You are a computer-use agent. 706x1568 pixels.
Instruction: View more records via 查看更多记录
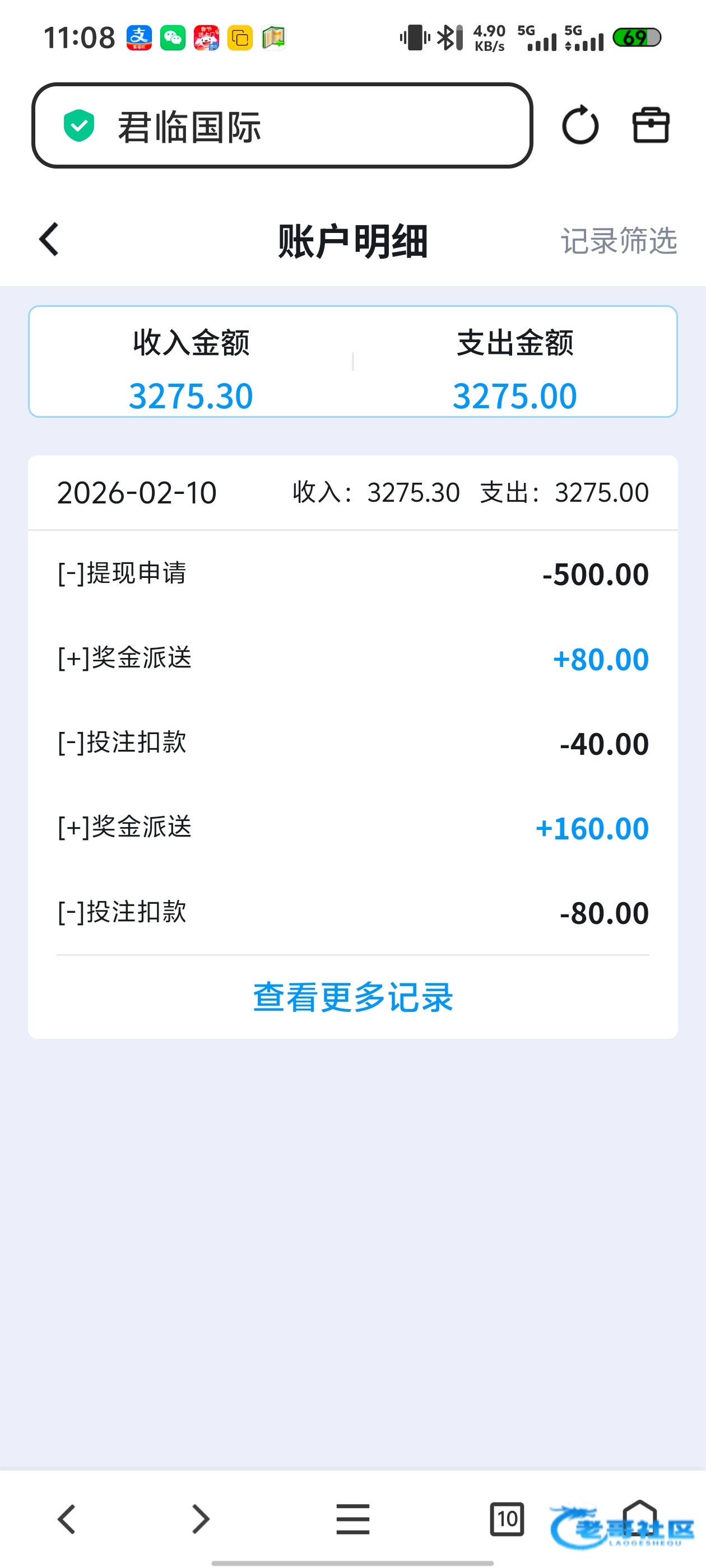pyautogui.click(x=352, y=998)
